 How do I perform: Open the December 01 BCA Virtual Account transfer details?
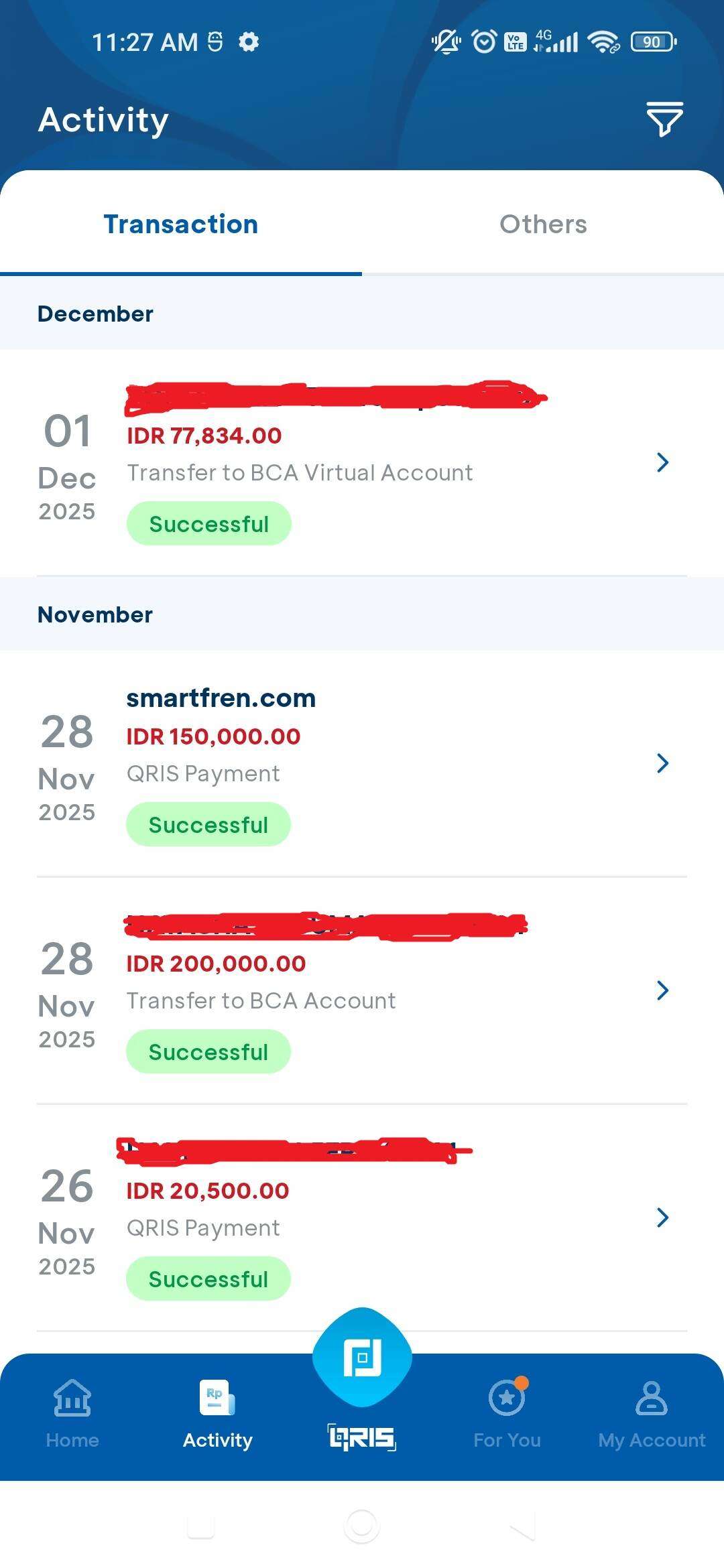pyautogui.click(x=662, y=462)
